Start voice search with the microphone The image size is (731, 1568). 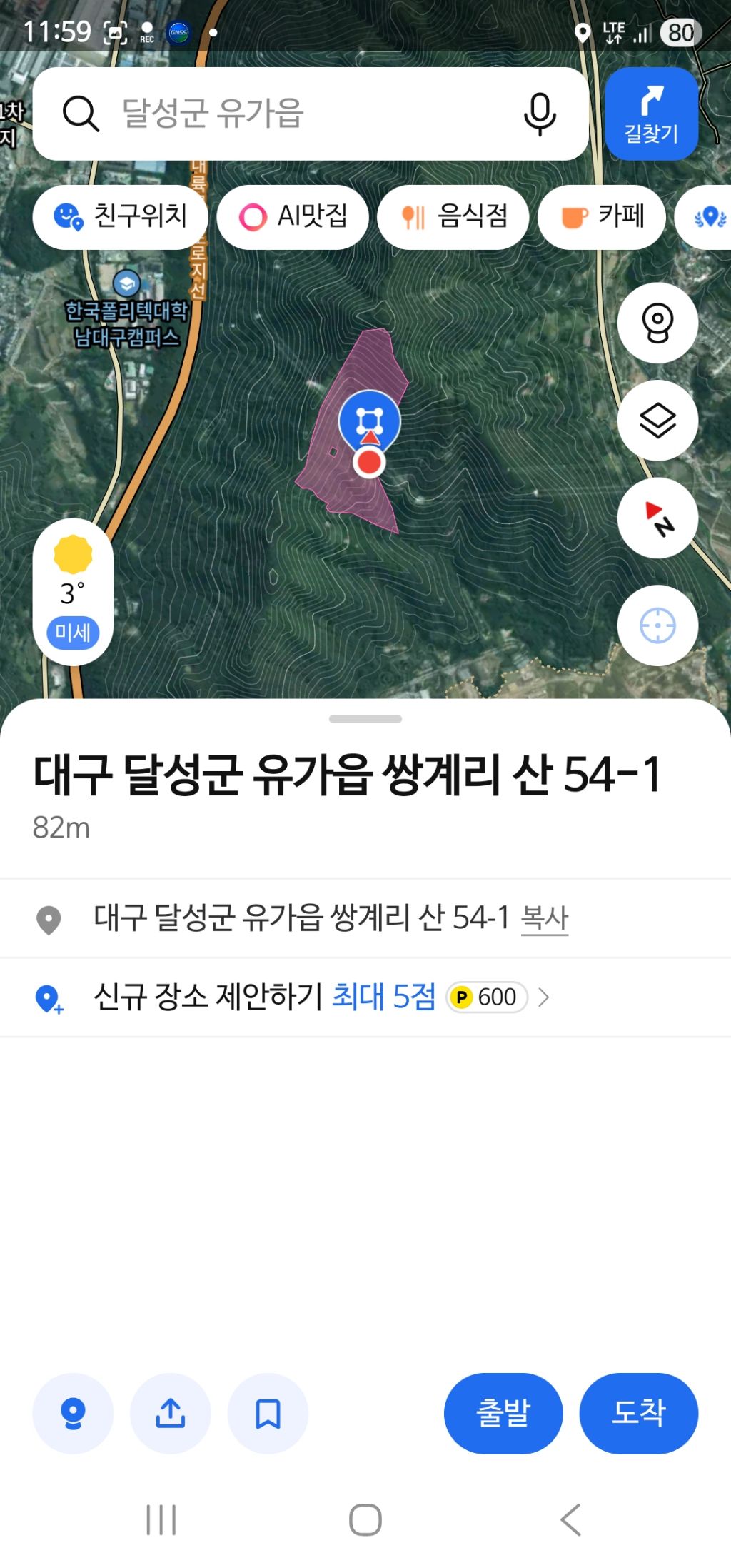tap(540, 114)
